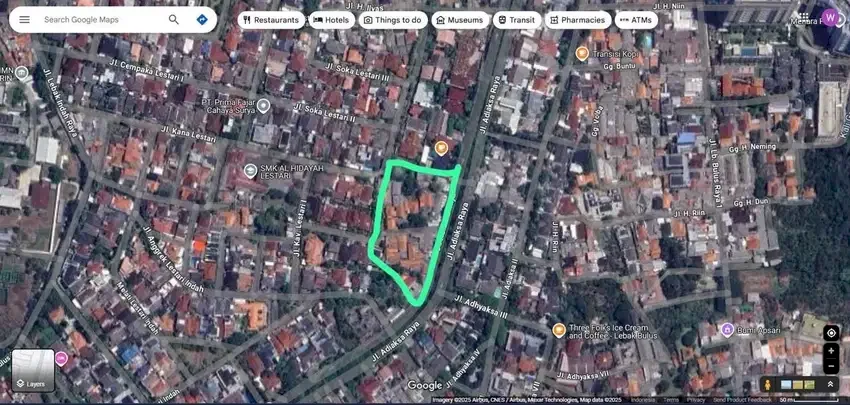Zoom out with the minus button
The width and height of the screenshot is (850, 405).
point(831,366)
